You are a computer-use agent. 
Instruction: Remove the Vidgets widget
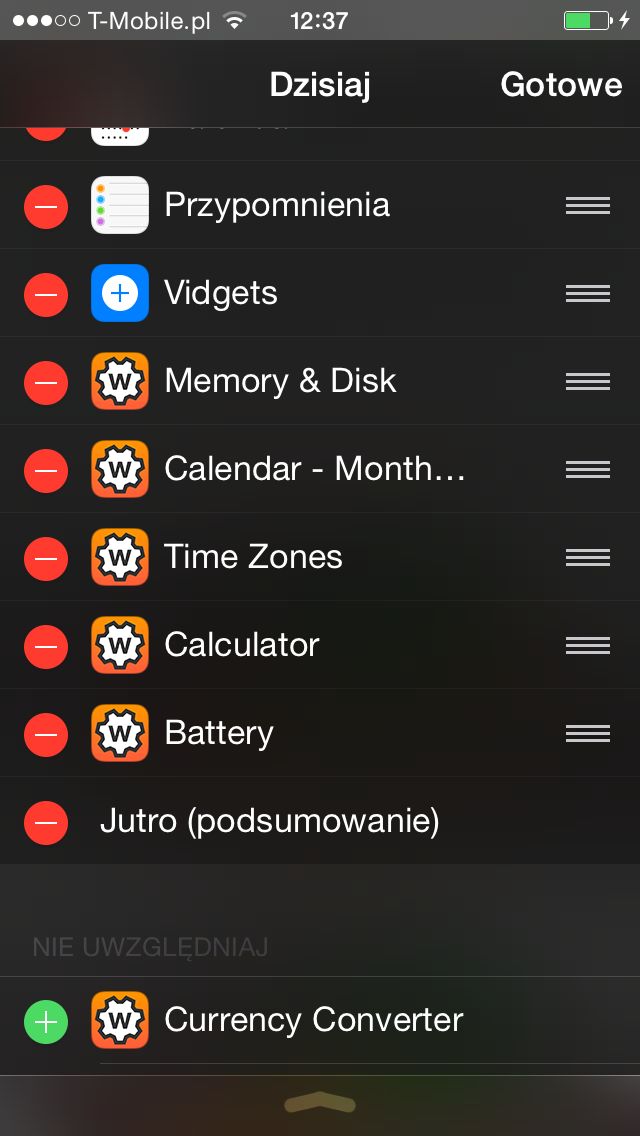tap(46, 293)
